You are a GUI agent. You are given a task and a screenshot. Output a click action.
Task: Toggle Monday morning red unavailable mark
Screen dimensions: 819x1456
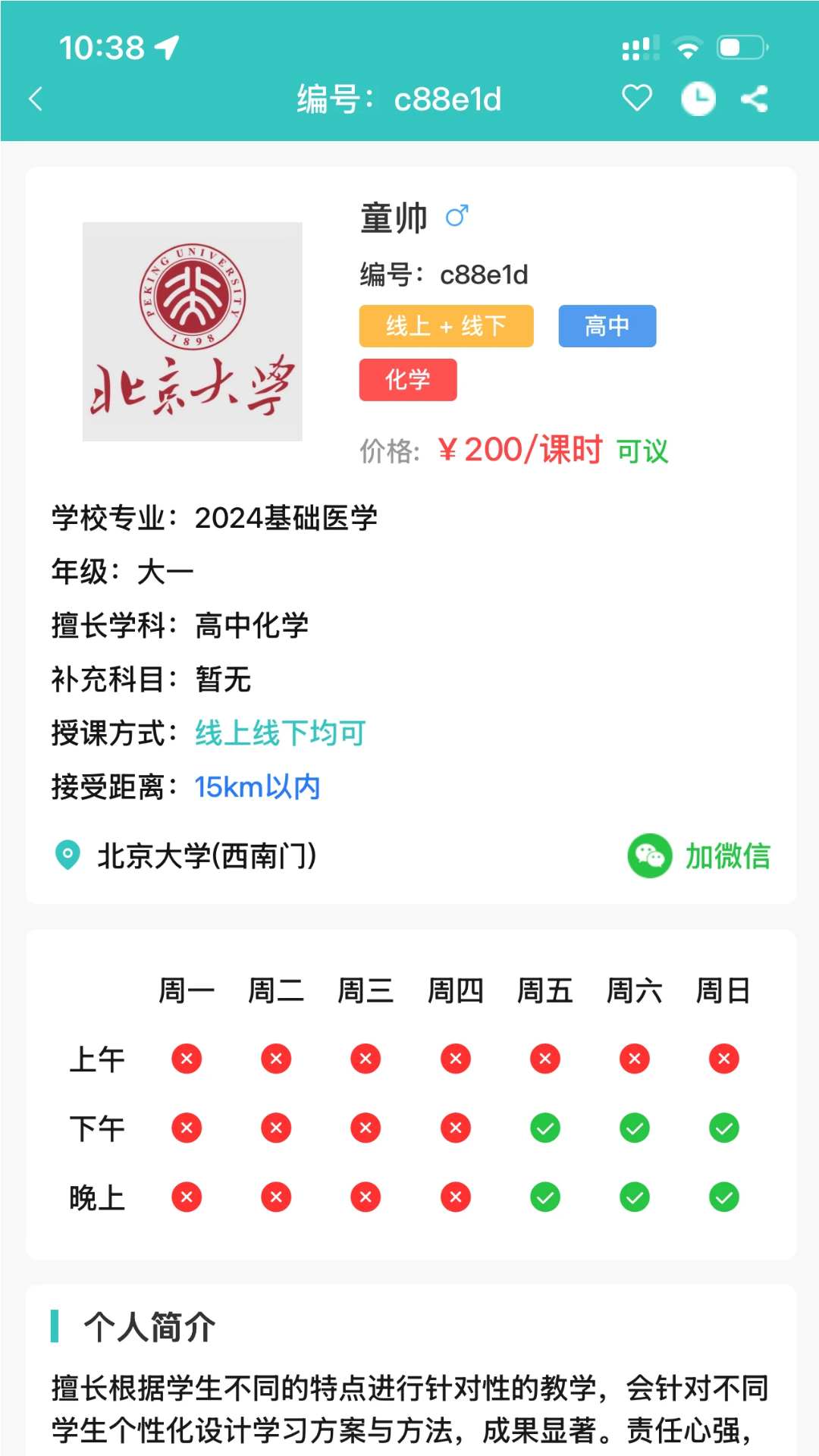click(x=187, y=1059)
